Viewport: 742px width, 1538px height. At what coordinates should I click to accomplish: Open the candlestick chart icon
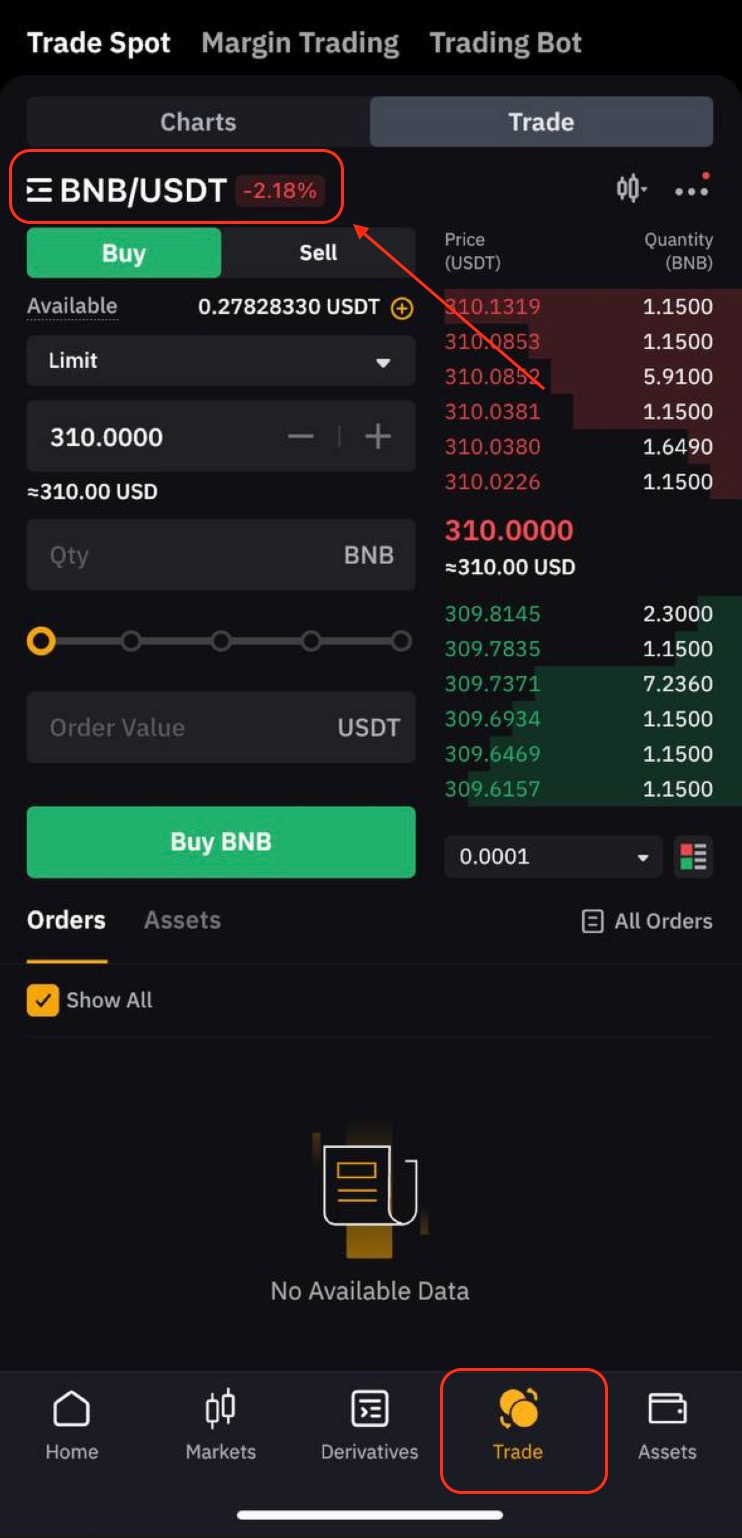[x=627, y=188]
